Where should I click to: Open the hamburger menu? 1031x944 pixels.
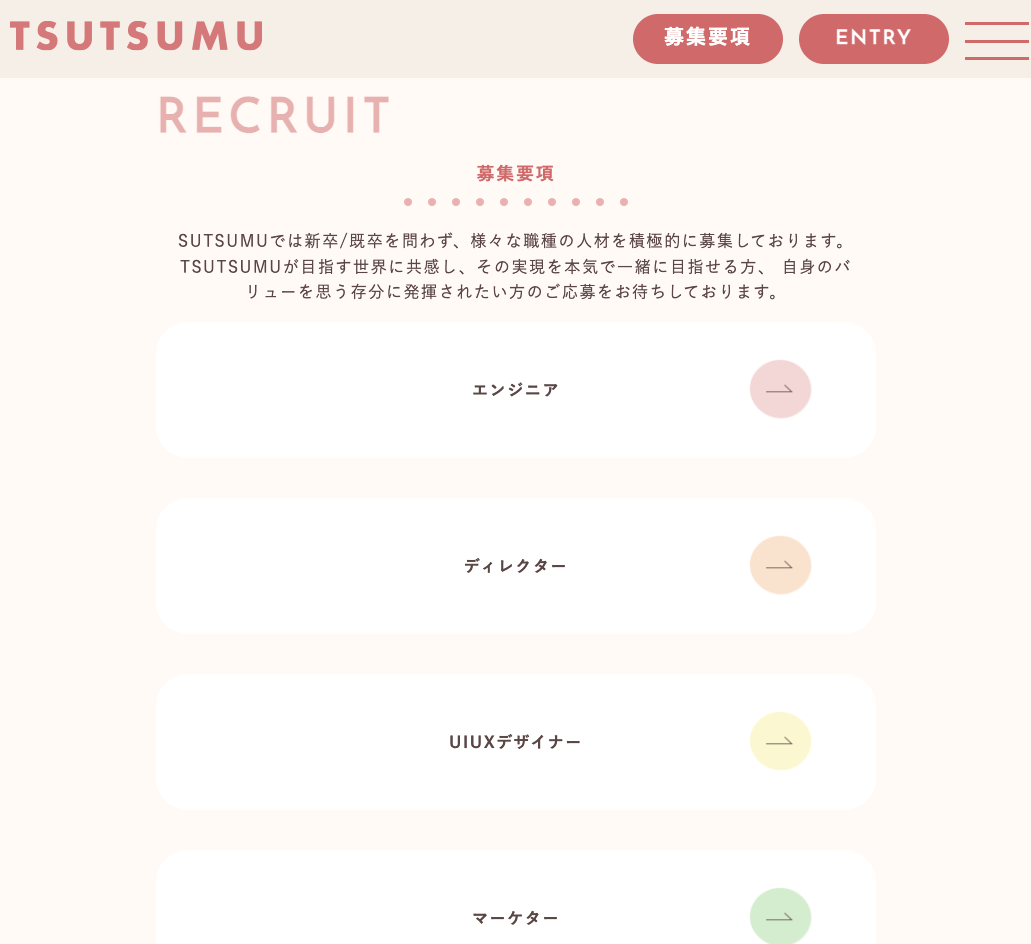996,40
